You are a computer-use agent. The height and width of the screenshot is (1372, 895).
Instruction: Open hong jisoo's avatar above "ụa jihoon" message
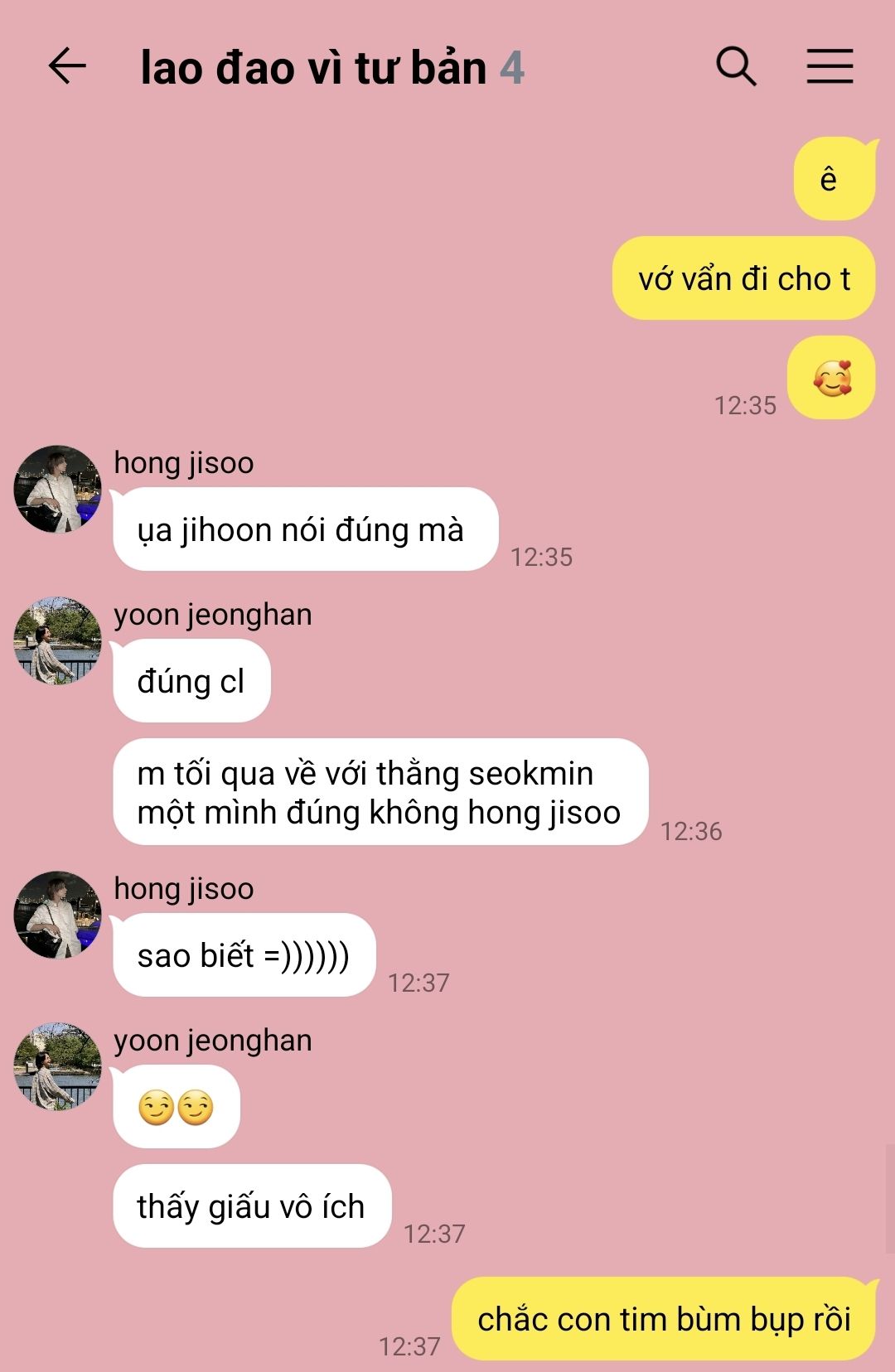pyautogui.click(x=57, y=489)
